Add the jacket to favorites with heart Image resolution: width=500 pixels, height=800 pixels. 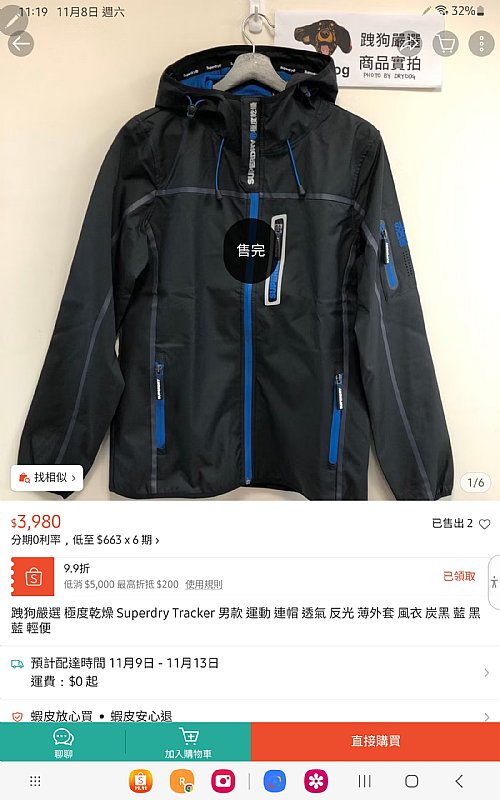tap(485, 523)
